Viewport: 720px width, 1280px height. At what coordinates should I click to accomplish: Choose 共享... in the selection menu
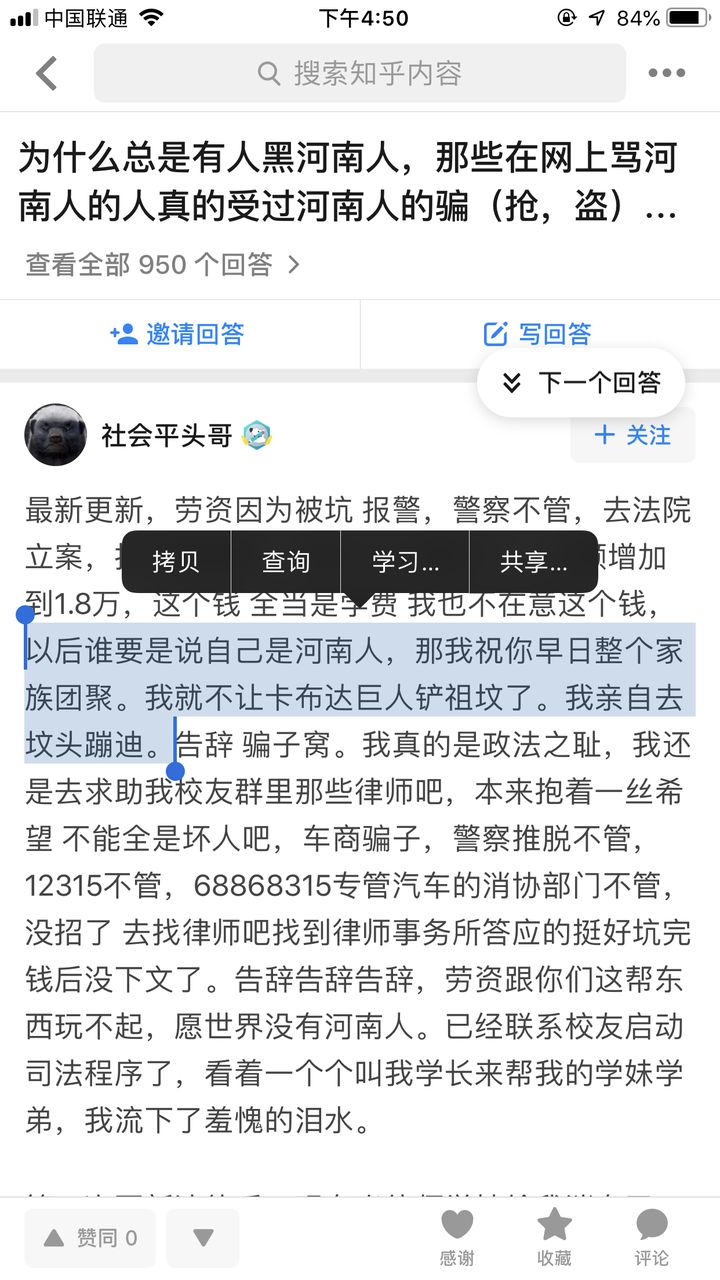[x=533, y=562]
